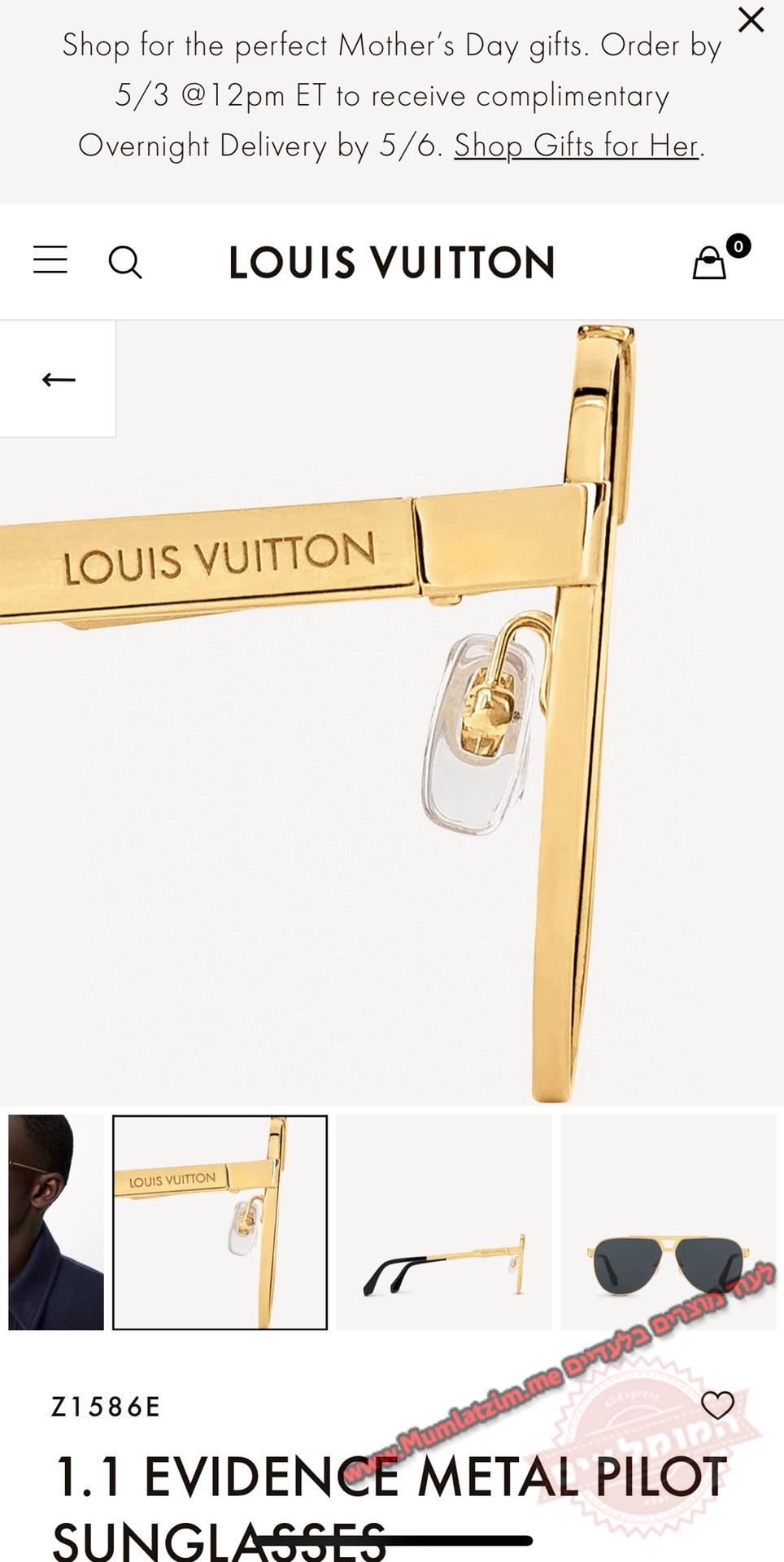Open the Shop Gifts for Her link
Viewport: 784px width, 1562px height.
click(x=577, y=146)
